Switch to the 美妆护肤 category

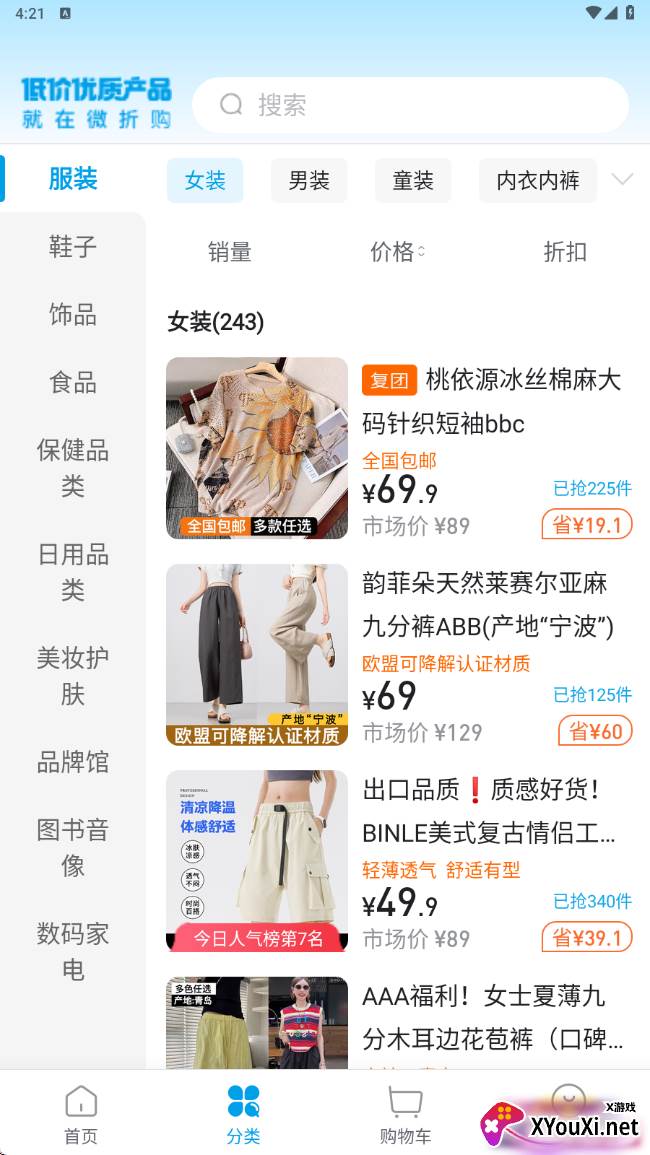tap(73, 676)
